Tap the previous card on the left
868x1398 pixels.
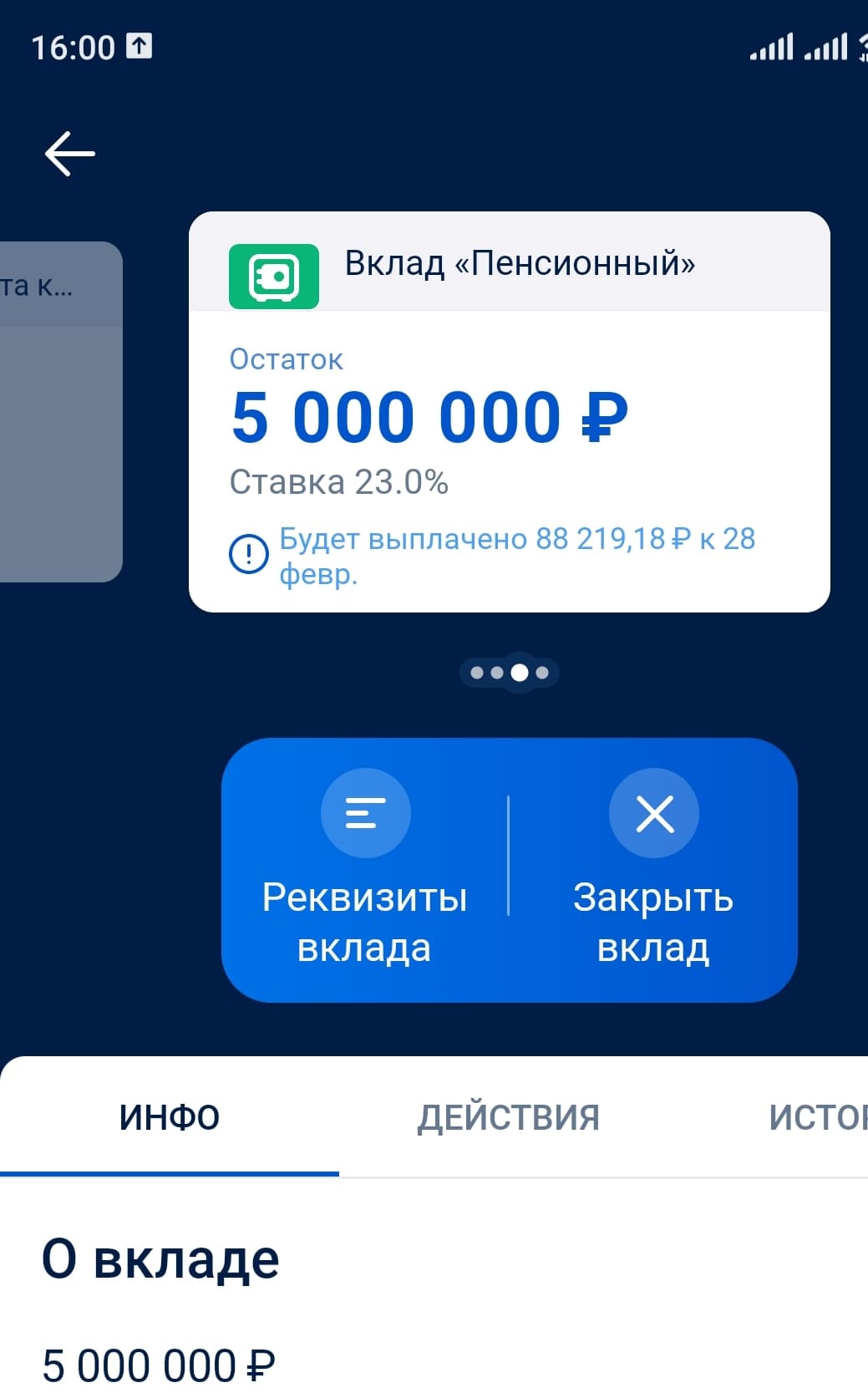click(x=60, y=411)
